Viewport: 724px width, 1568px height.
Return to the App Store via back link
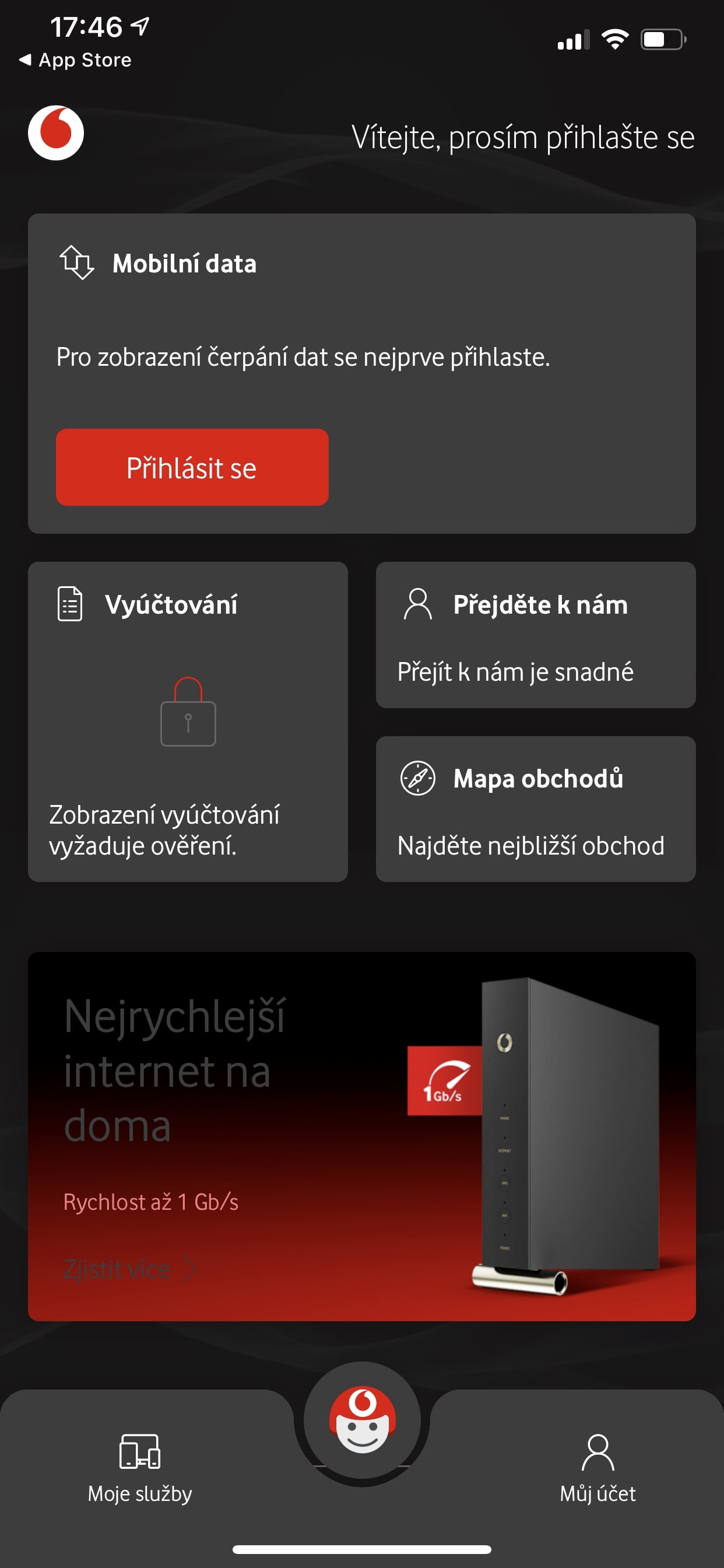(x=76, y=60)
